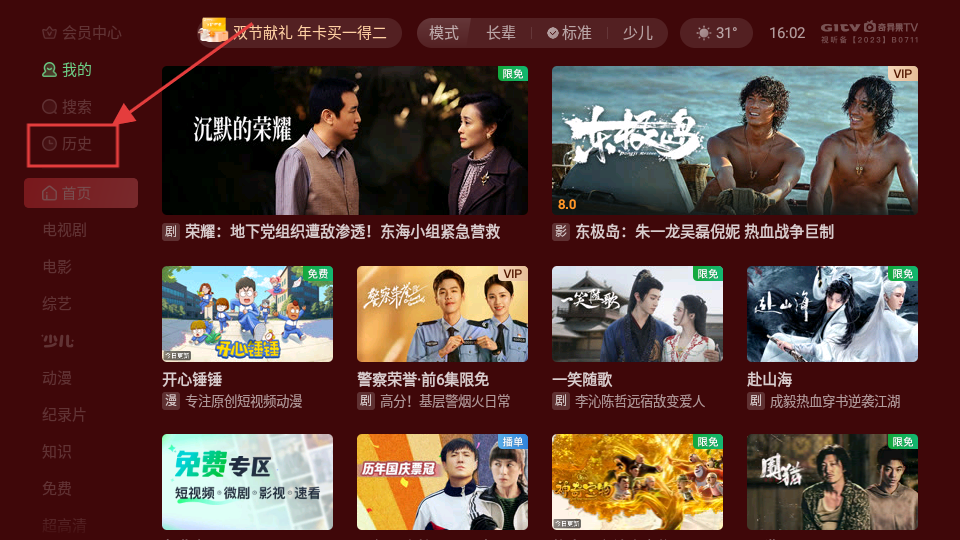Image resolution: width=960 pixels, height=540 pixels.
Task: Tap the 双节献礼 annual card promo
Action: point(299,33)
